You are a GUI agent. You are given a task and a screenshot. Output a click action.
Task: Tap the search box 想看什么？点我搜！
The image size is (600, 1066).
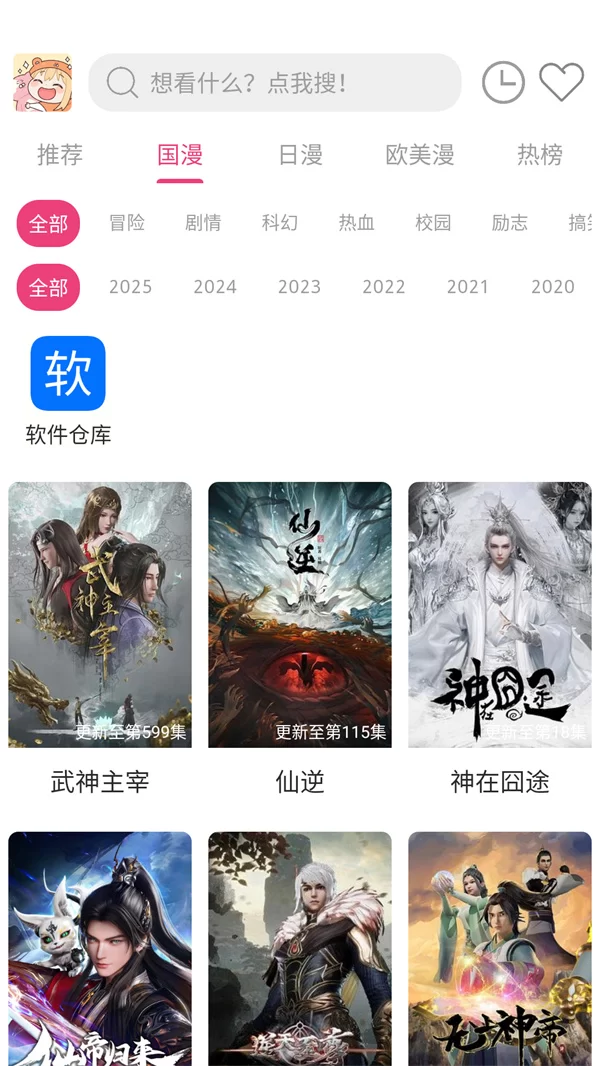click(275, 82)
